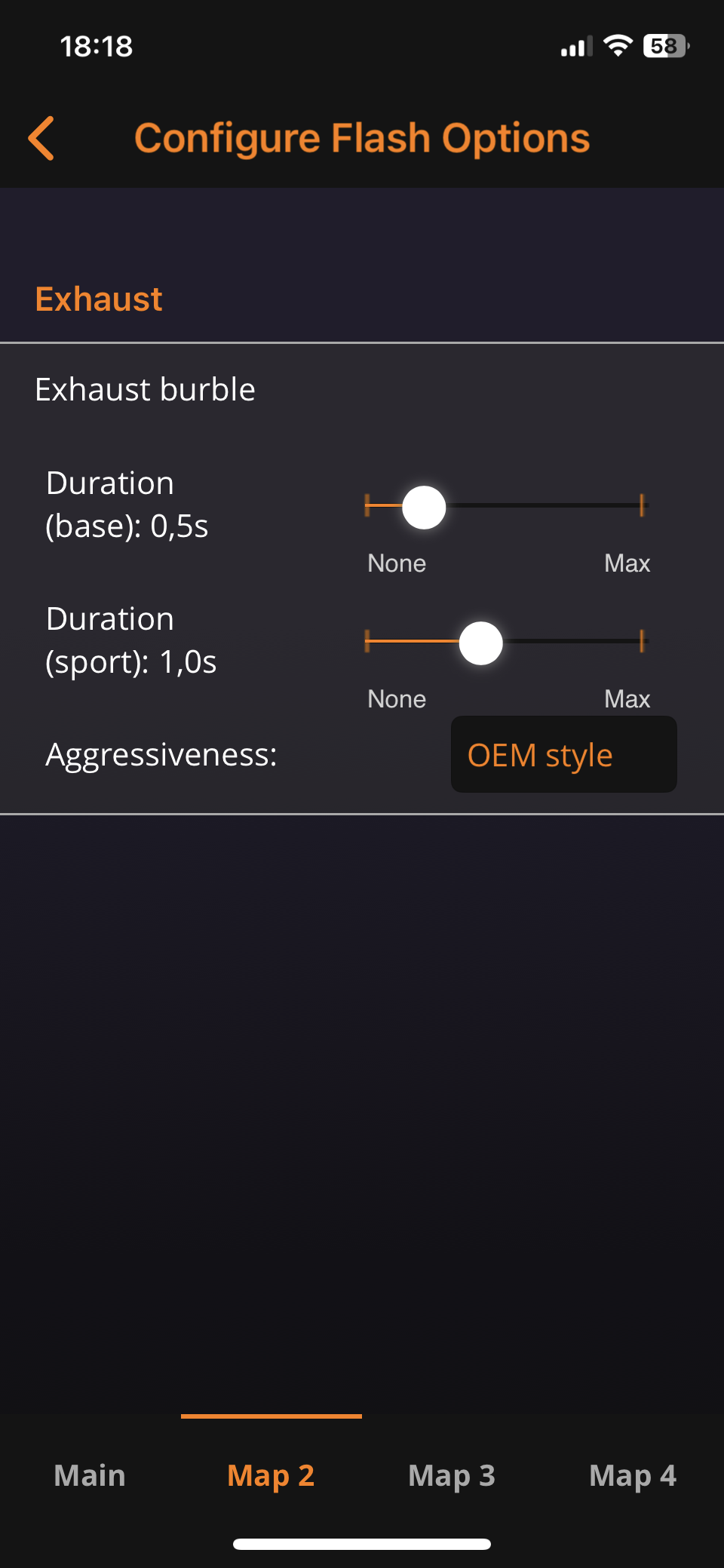
Task: Tap the Duration (base) slider track
Action: (x=505, y=506)
